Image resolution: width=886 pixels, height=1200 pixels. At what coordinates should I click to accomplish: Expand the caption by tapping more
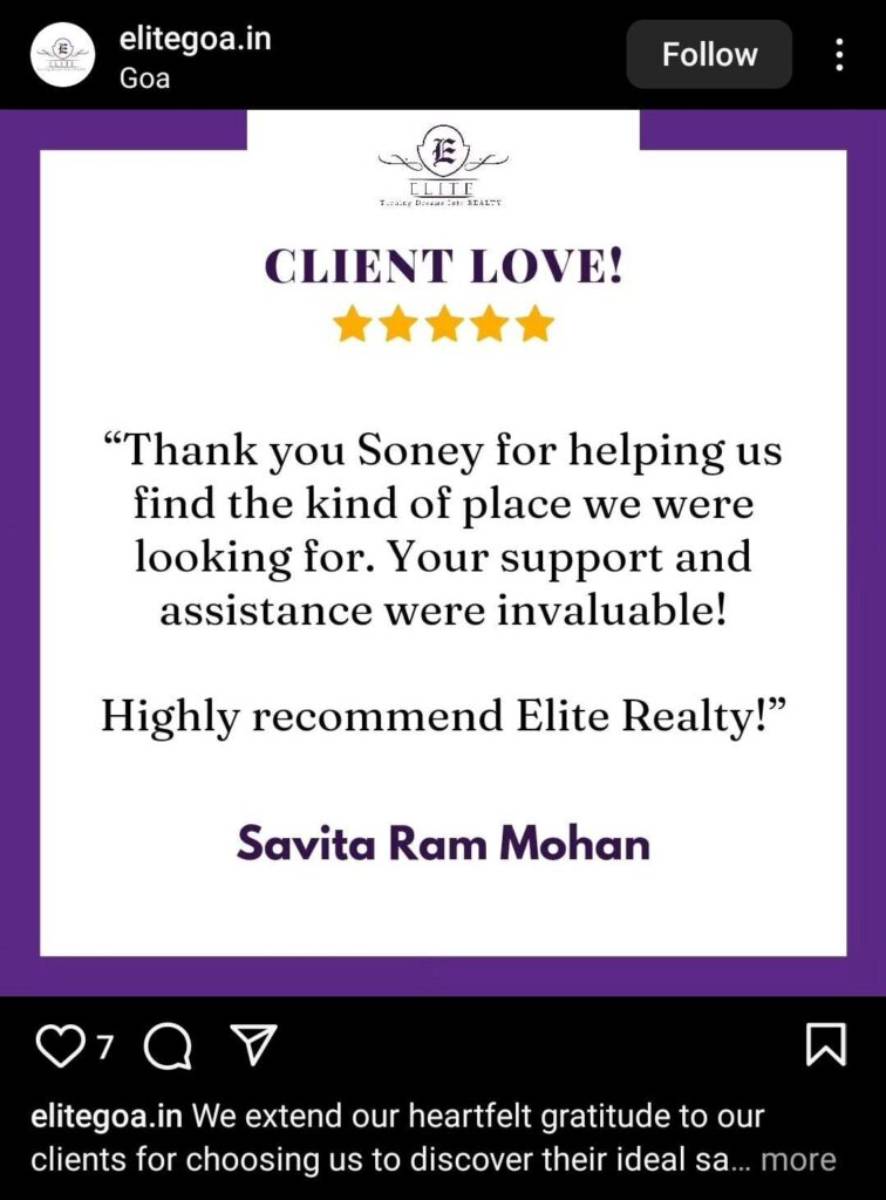point(798,1160)
